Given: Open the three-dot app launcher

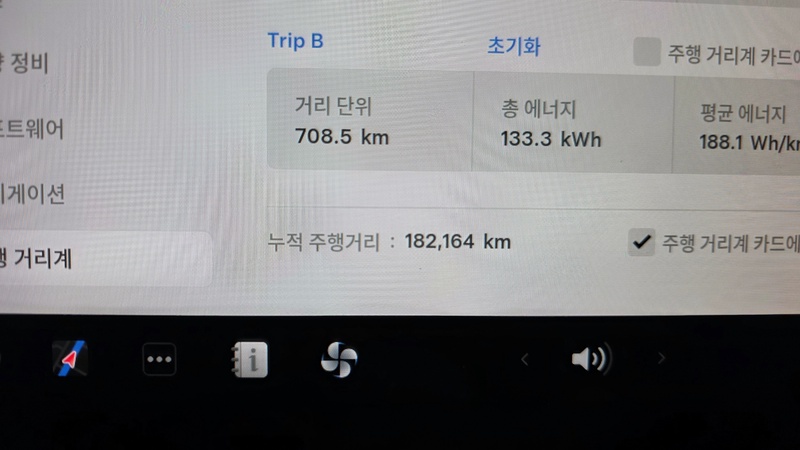Looking at the screenshot, I should (159, 359).
